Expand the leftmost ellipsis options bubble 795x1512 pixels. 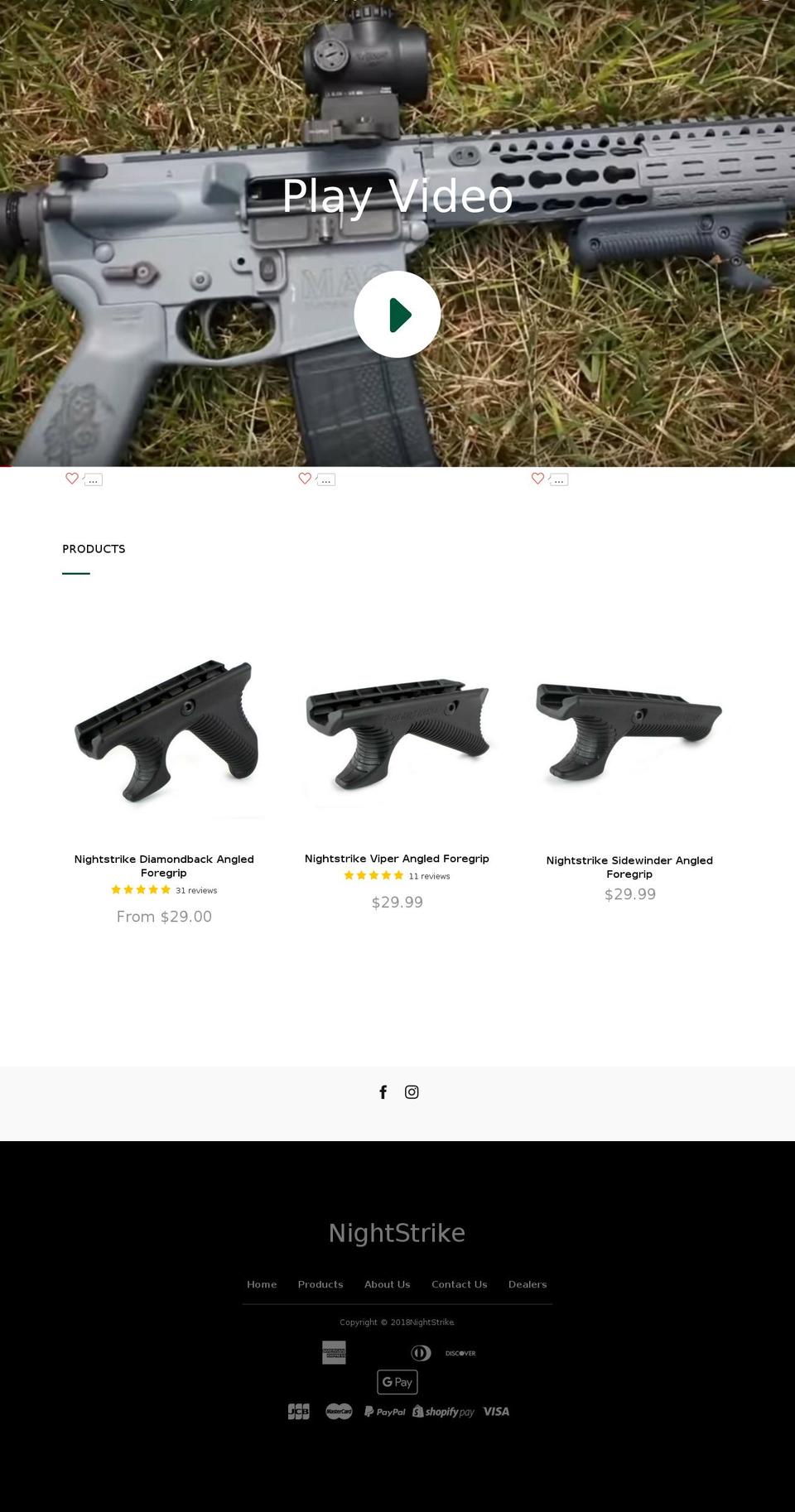tap(93, 479)
